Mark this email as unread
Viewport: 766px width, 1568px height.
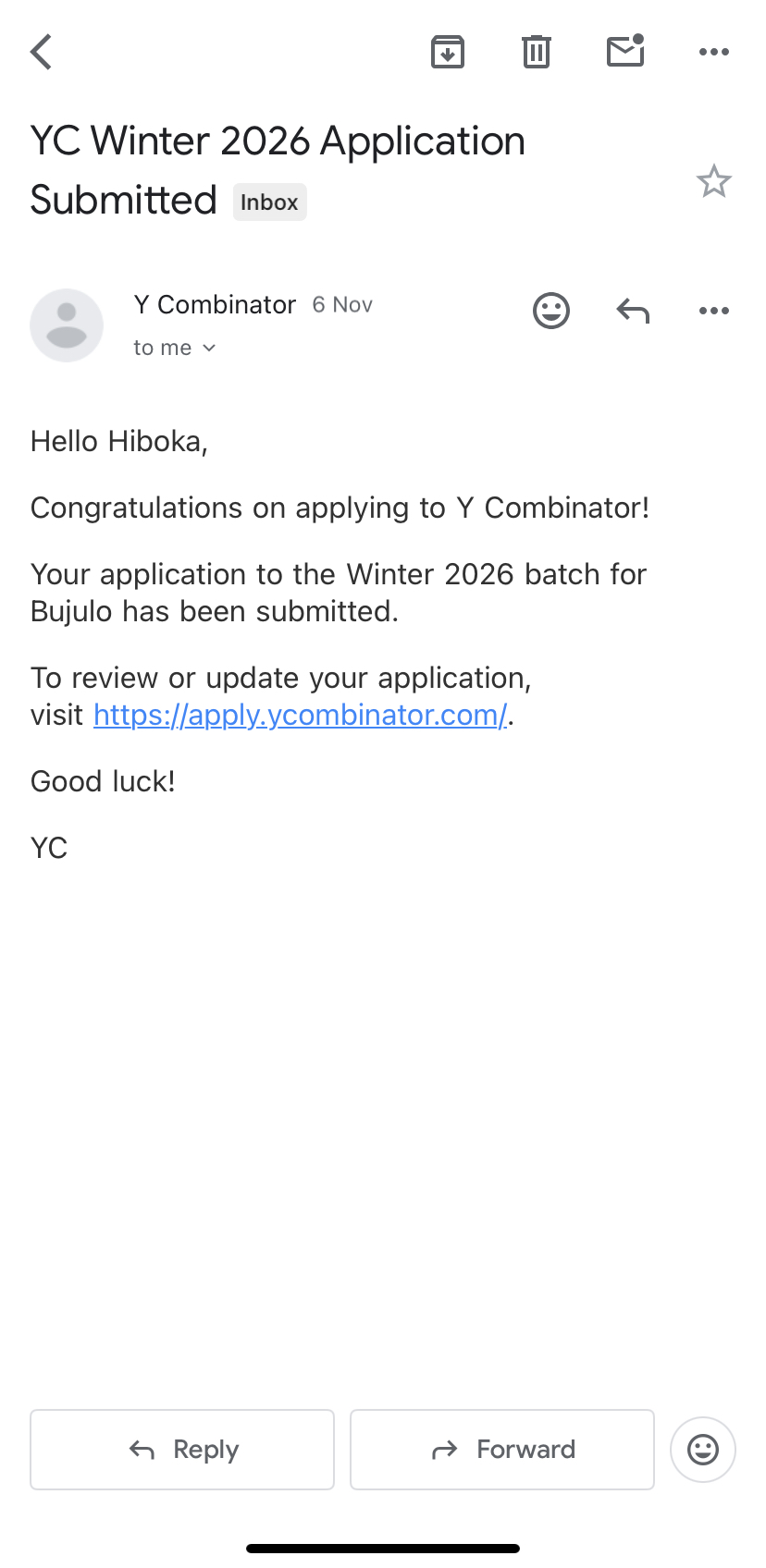625,52
